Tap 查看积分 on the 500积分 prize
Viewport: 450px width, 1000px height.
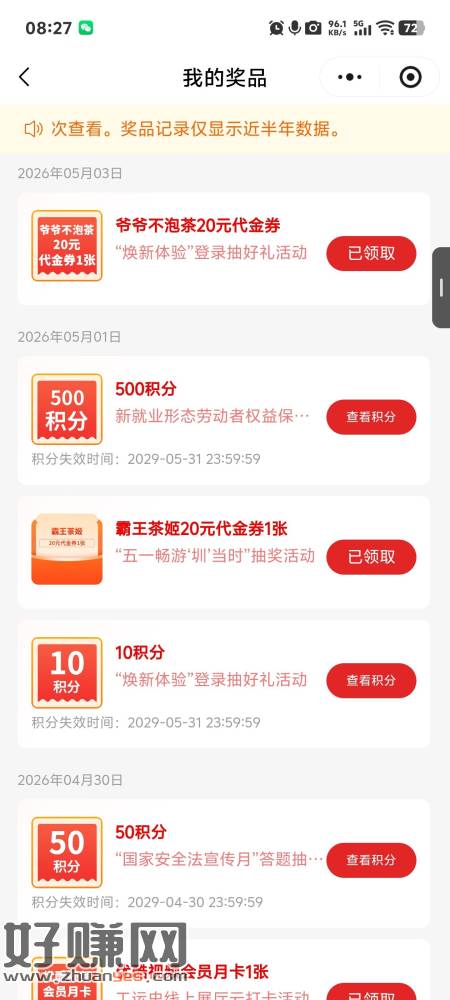point(372,417)
